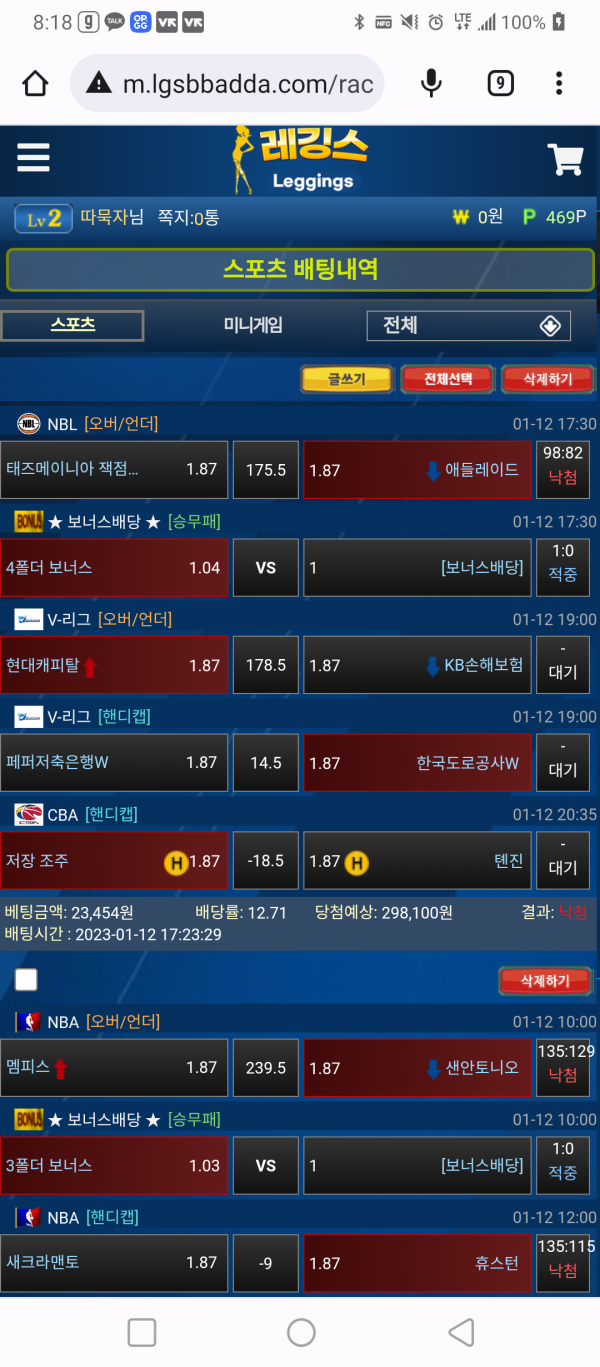Image resolution: width=600 pixels, height=1367 pixels.
Task: Go back with the system back button
Action: (461, 1331)
